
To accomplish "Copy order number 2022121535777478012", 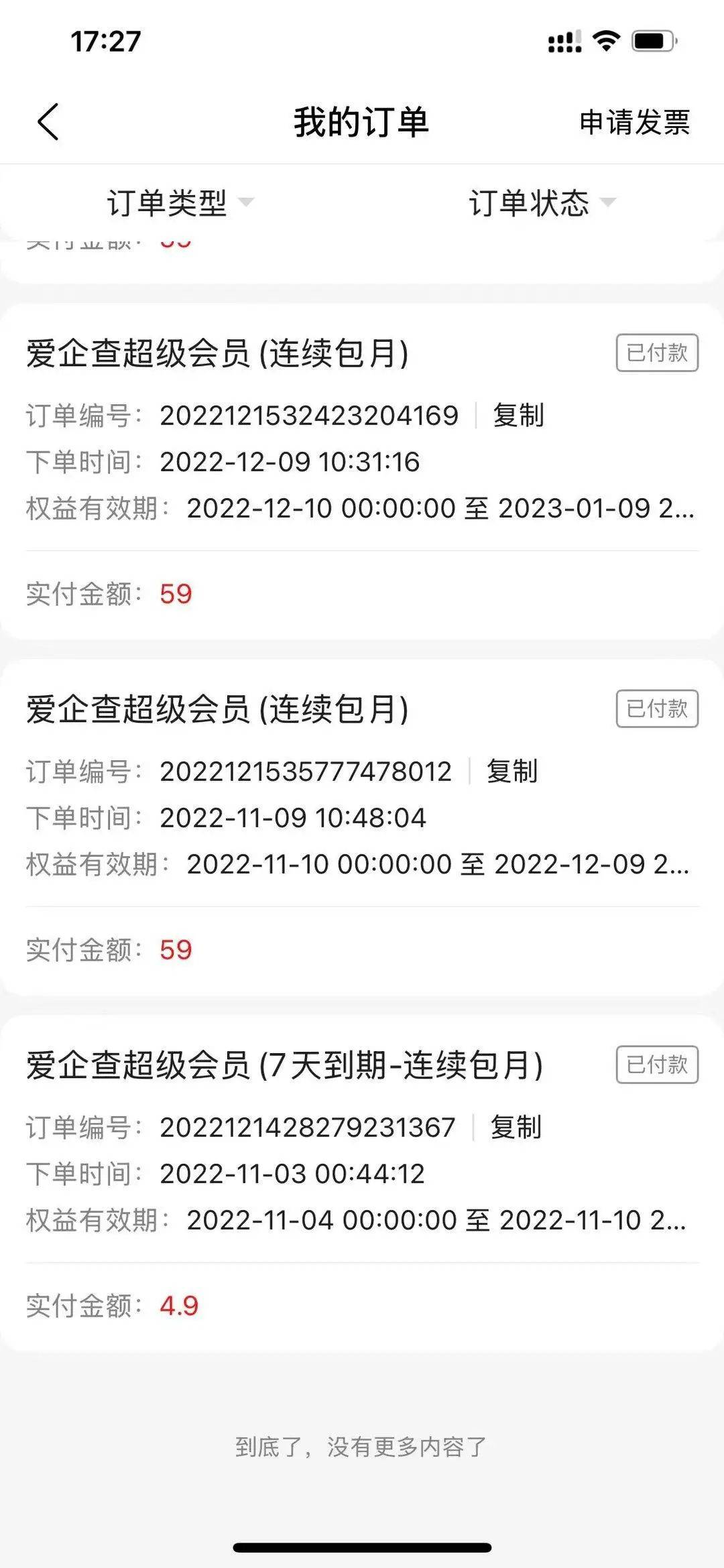I will point(511,772).
